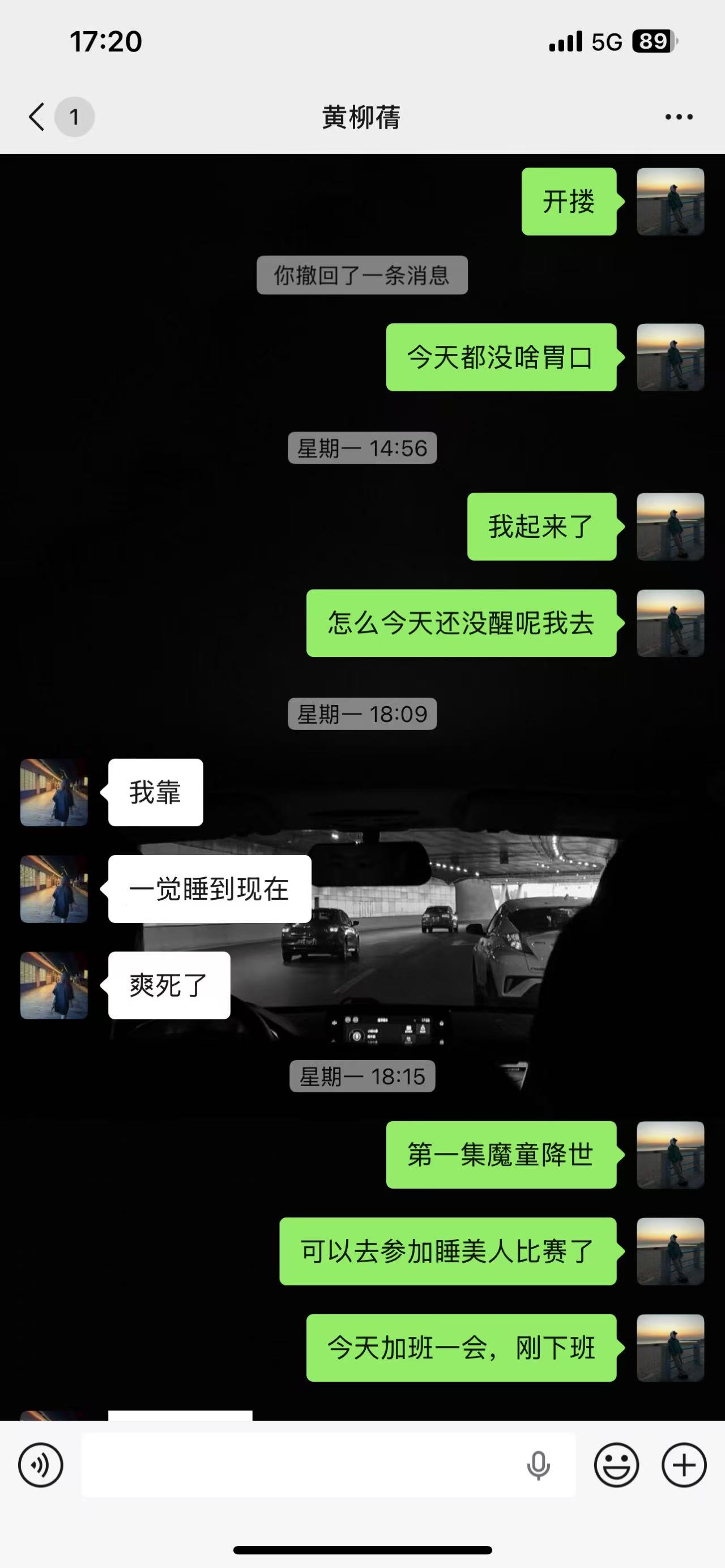This screenshot has width=725, height=1568.
Task: Click your own sunset avatar beside 开搂 message
Action: point(670,202)
